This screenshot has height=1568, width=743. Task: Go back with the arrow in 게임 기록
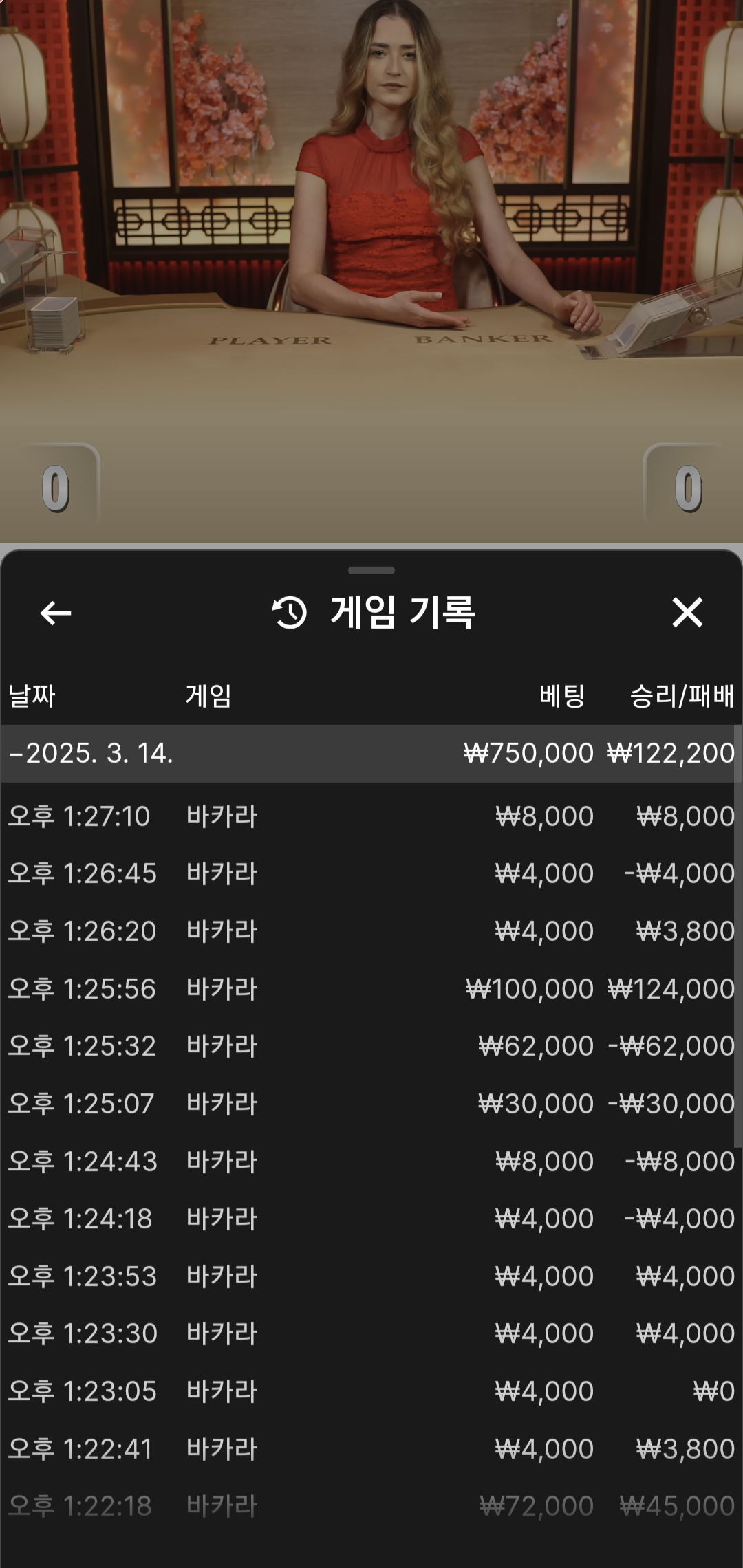(56, 613)
